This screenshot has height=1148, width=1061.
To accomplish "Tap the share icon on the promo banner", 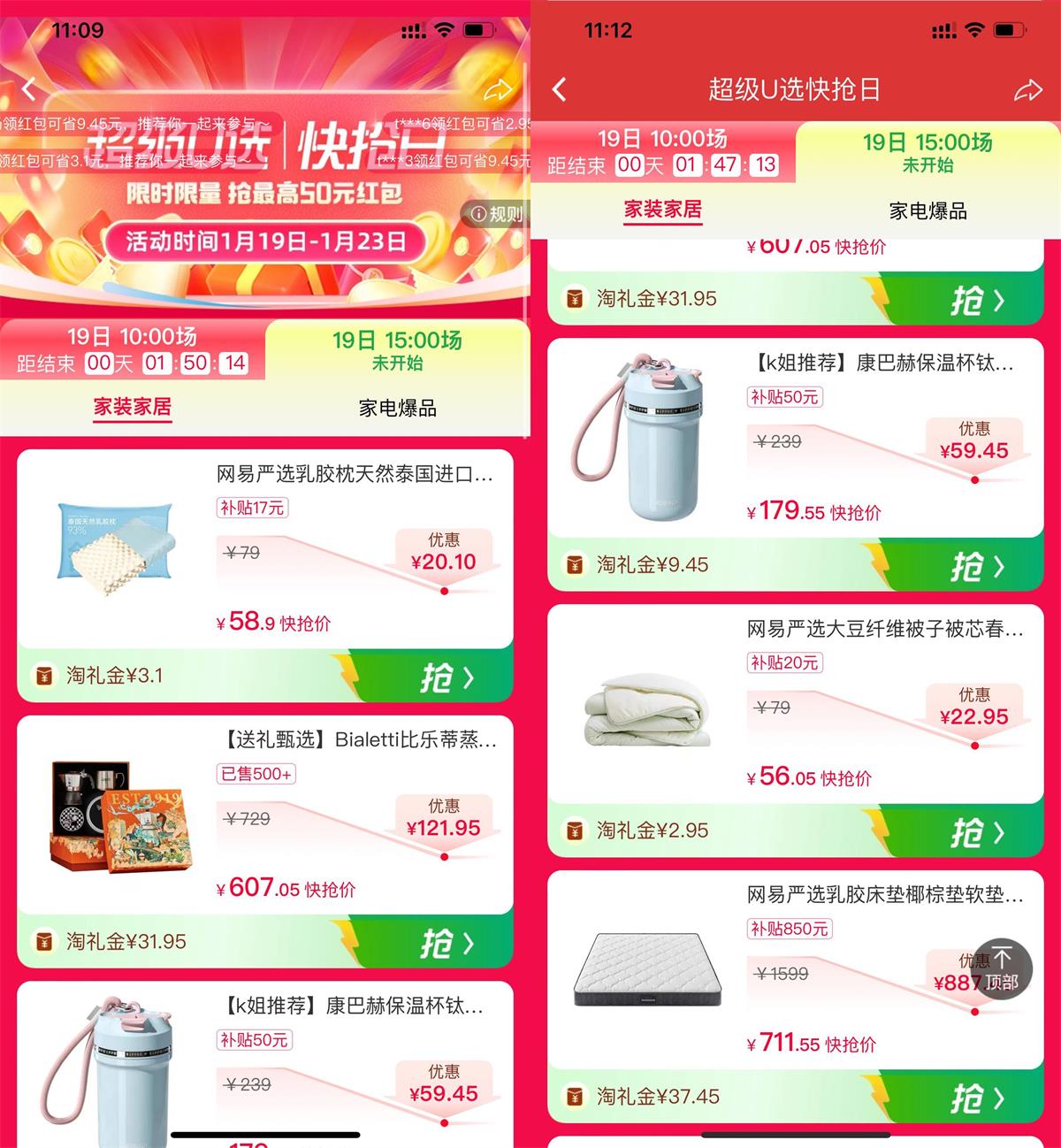I will coord(500,88).
